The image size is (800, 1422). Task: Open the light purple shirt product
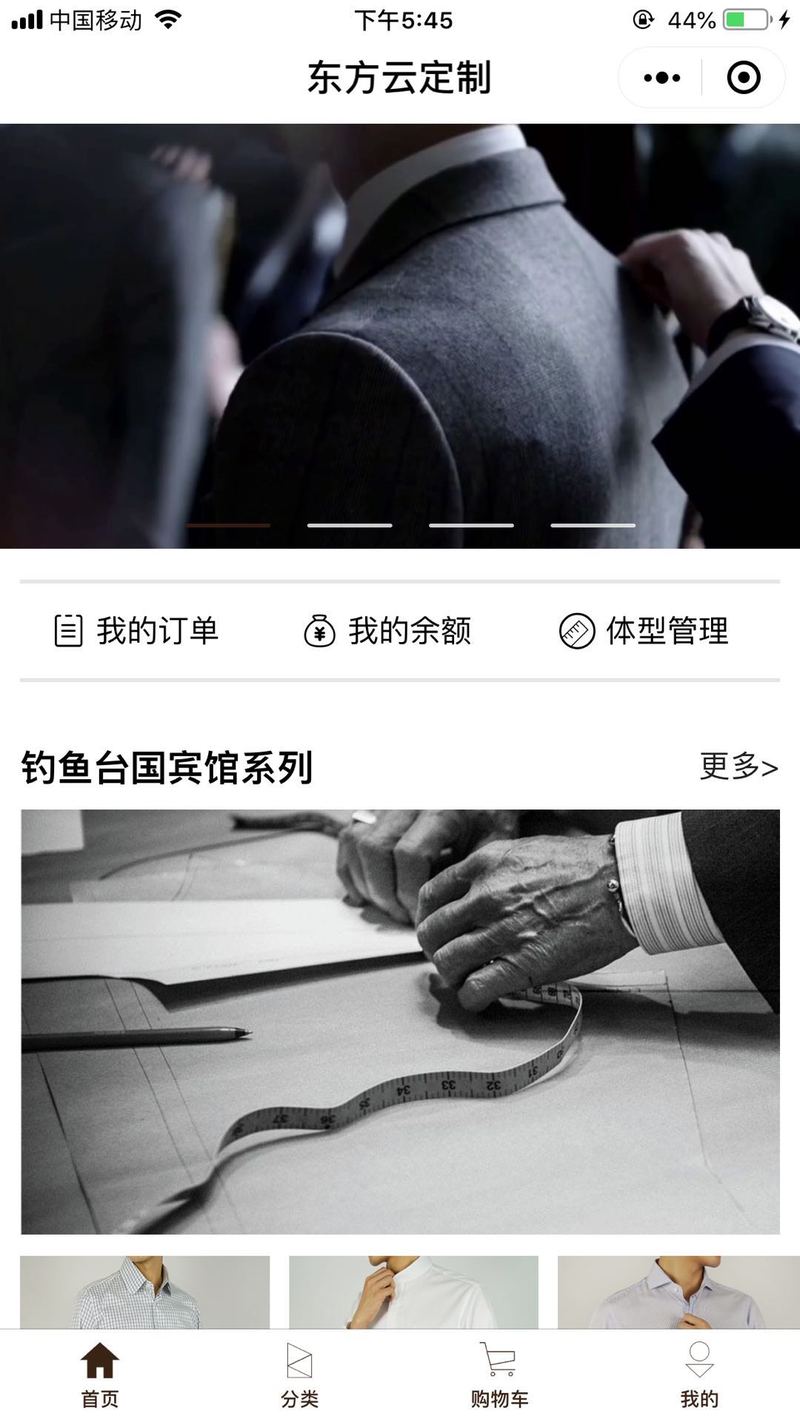(679, 1292)
